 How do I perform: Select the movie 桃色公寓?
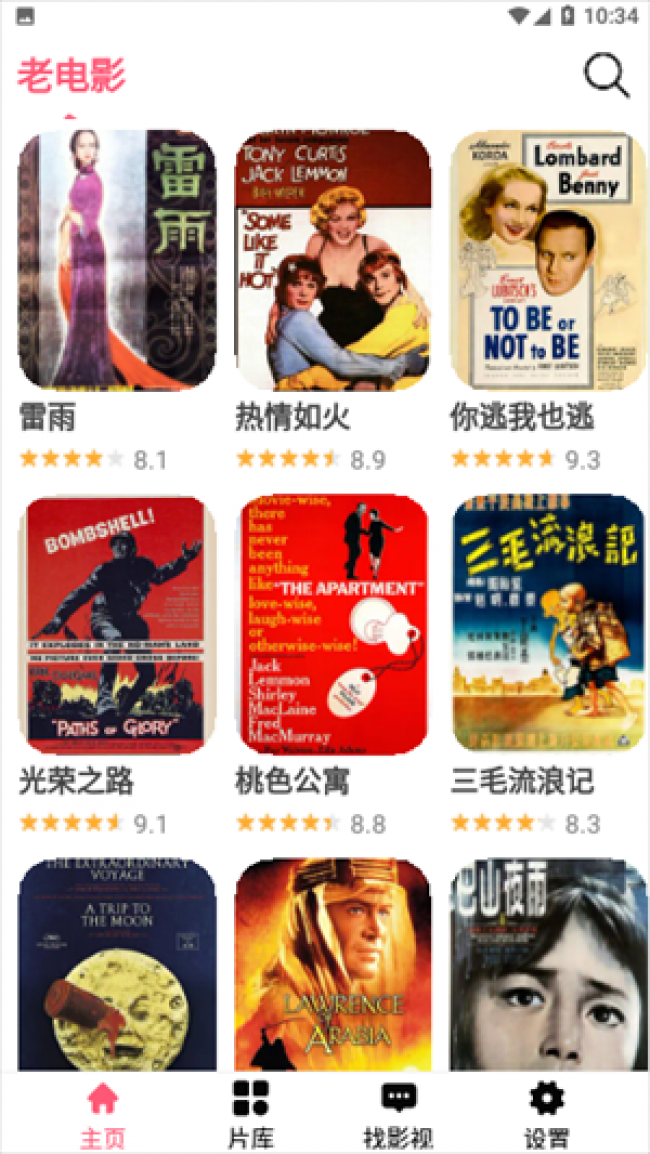coord(333,624)
